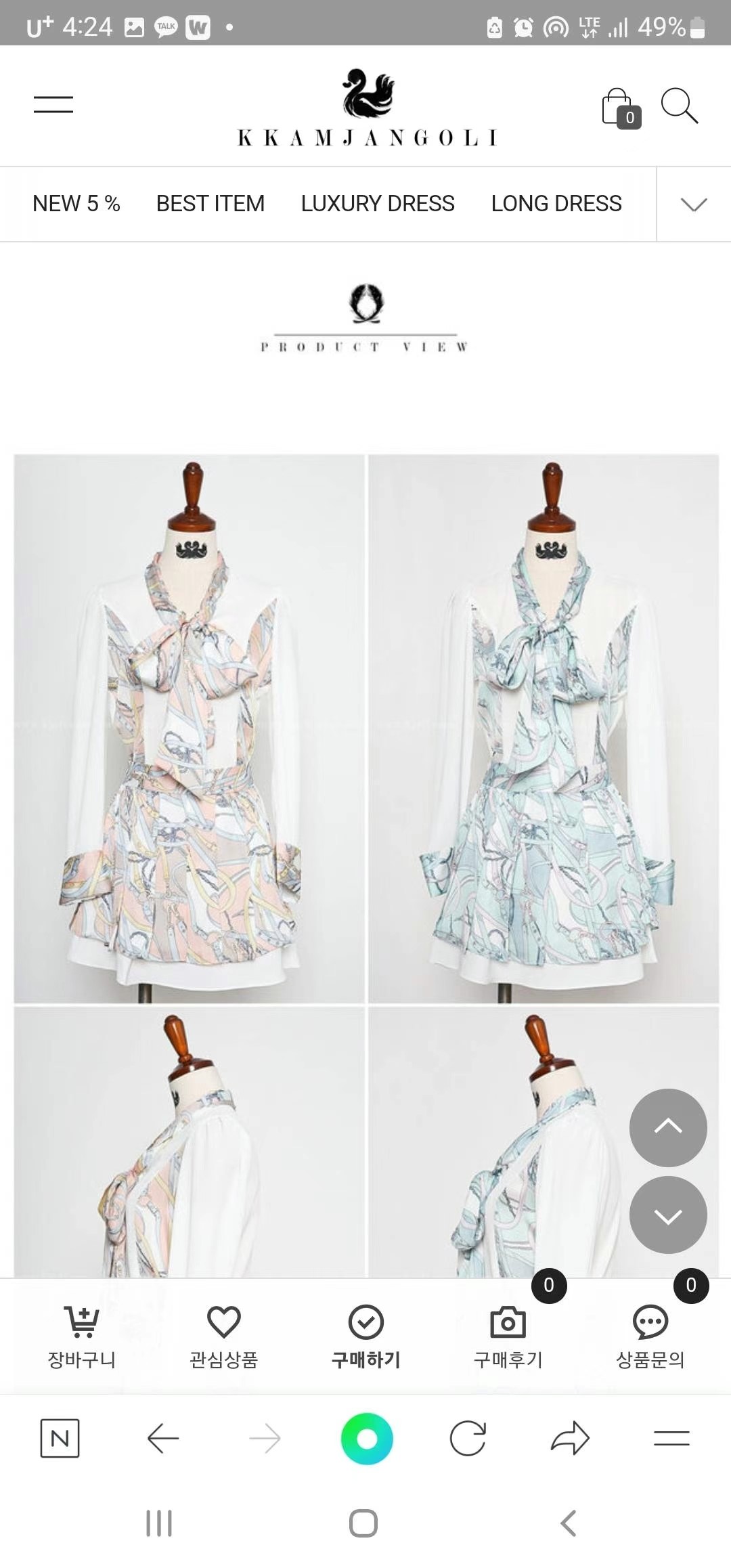Select the BEST ITEM category

coord(210,203)
